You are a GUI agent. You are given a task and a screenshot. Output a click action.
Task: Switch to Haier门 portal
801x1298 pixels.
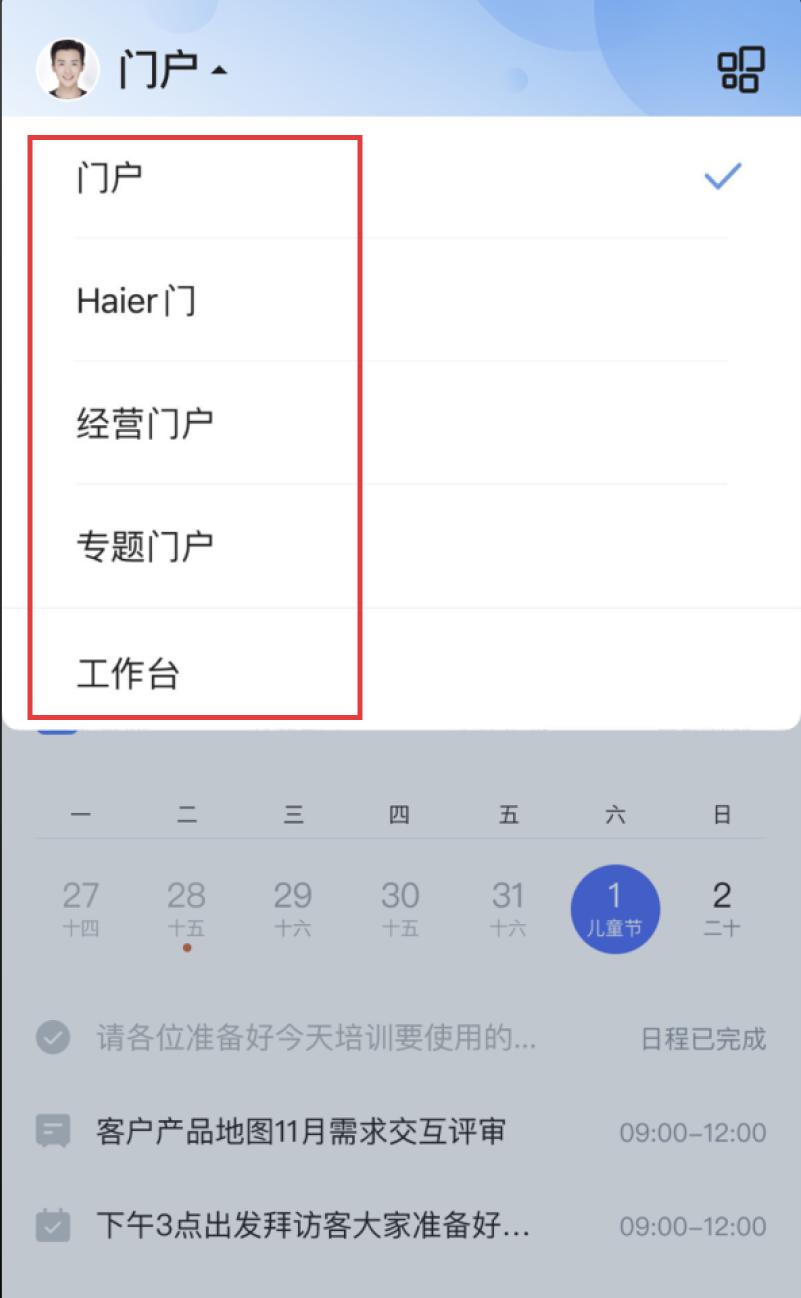tap(400, 300)
